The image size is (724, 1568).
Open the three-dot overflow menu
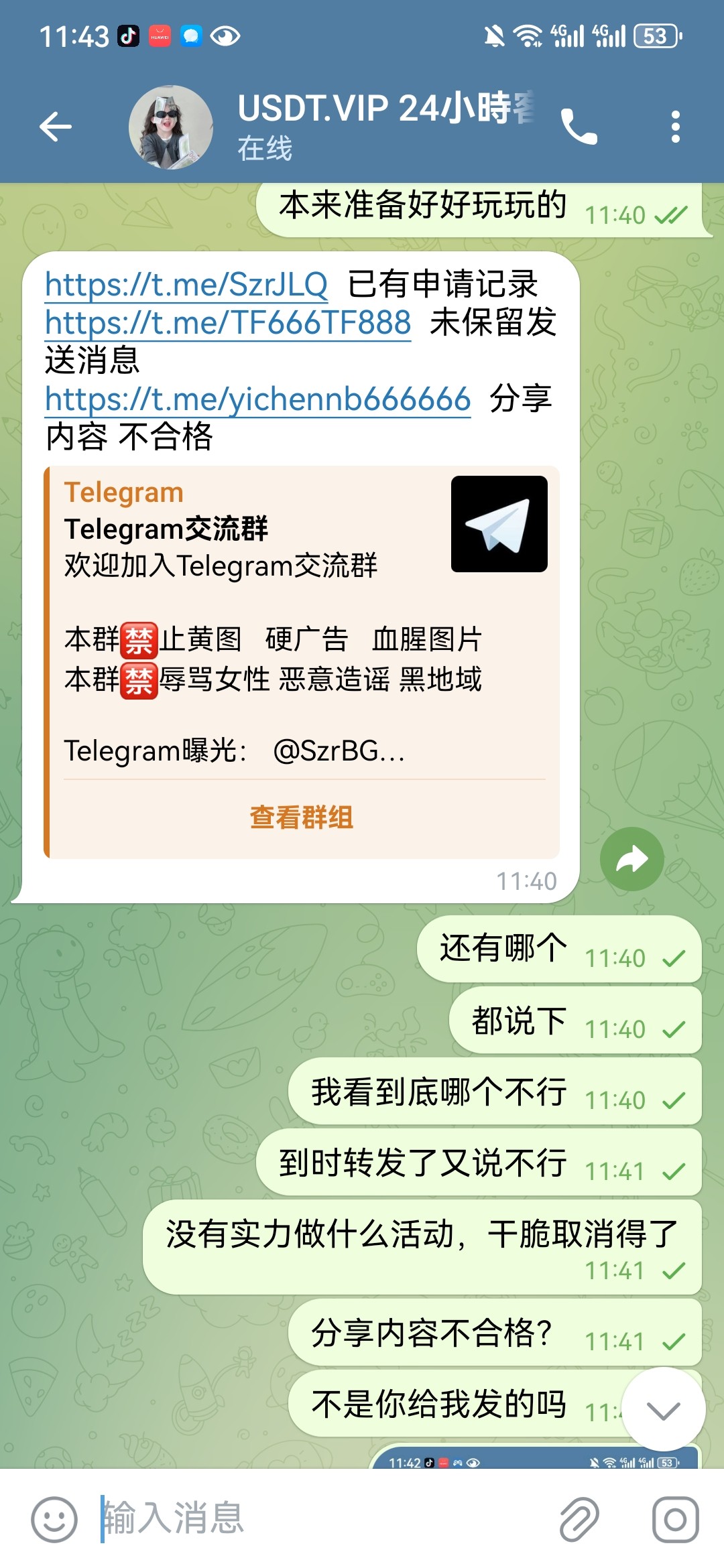675,127
